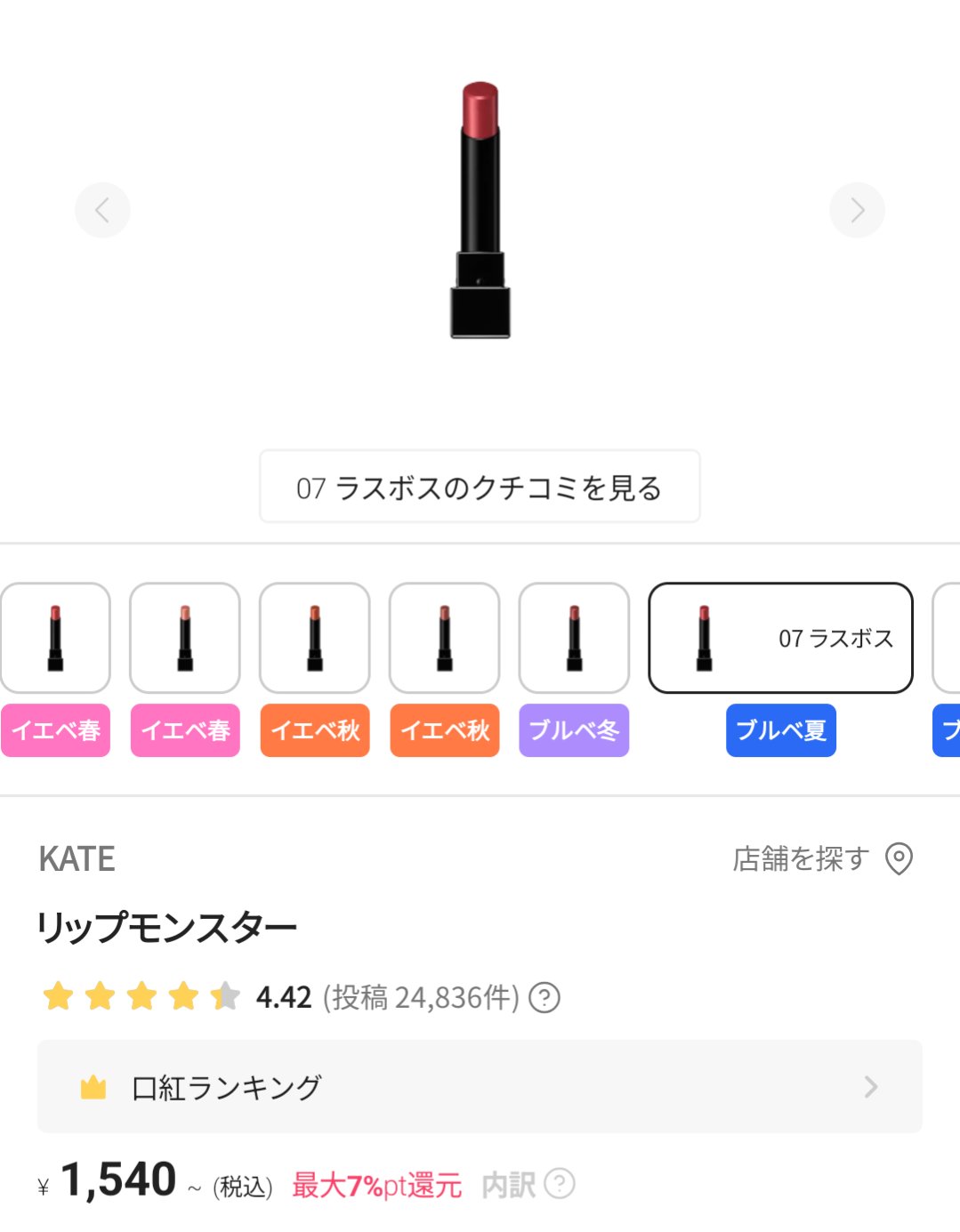This screenshot has width=960, height=1232.
Task: Open rating help question mark icon
Action: (x=545, y=997)
